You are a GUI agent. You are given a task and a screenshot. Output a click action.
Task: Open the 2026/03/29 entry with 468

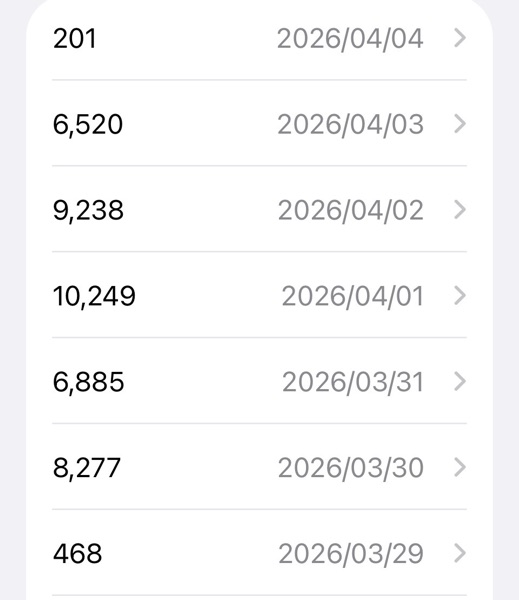260,553
